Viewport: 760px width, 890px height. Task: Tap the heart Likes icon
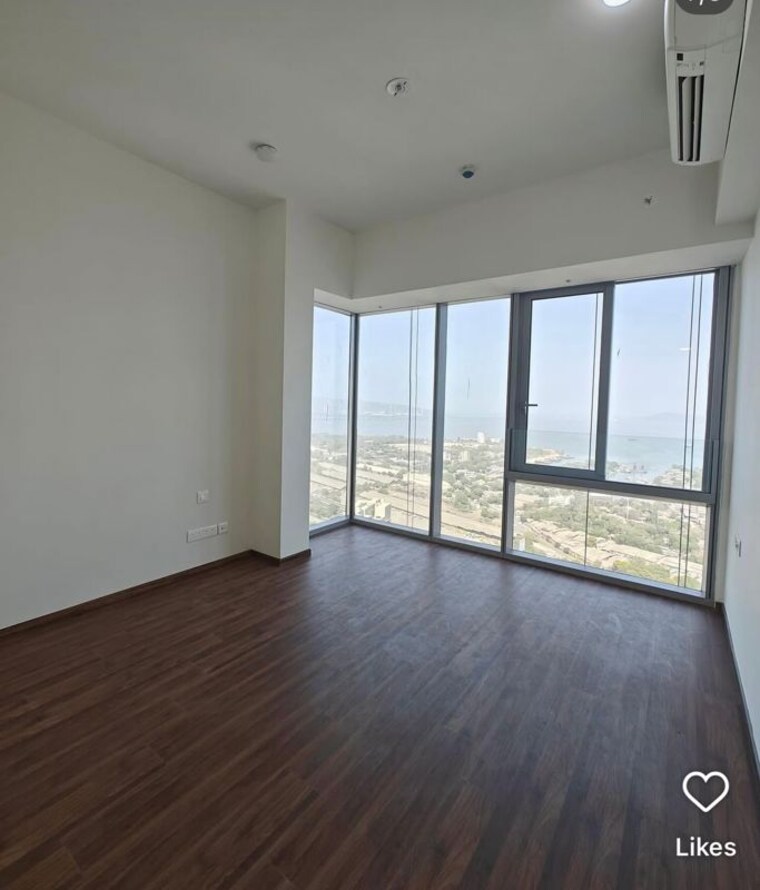(x=705, y=792)
